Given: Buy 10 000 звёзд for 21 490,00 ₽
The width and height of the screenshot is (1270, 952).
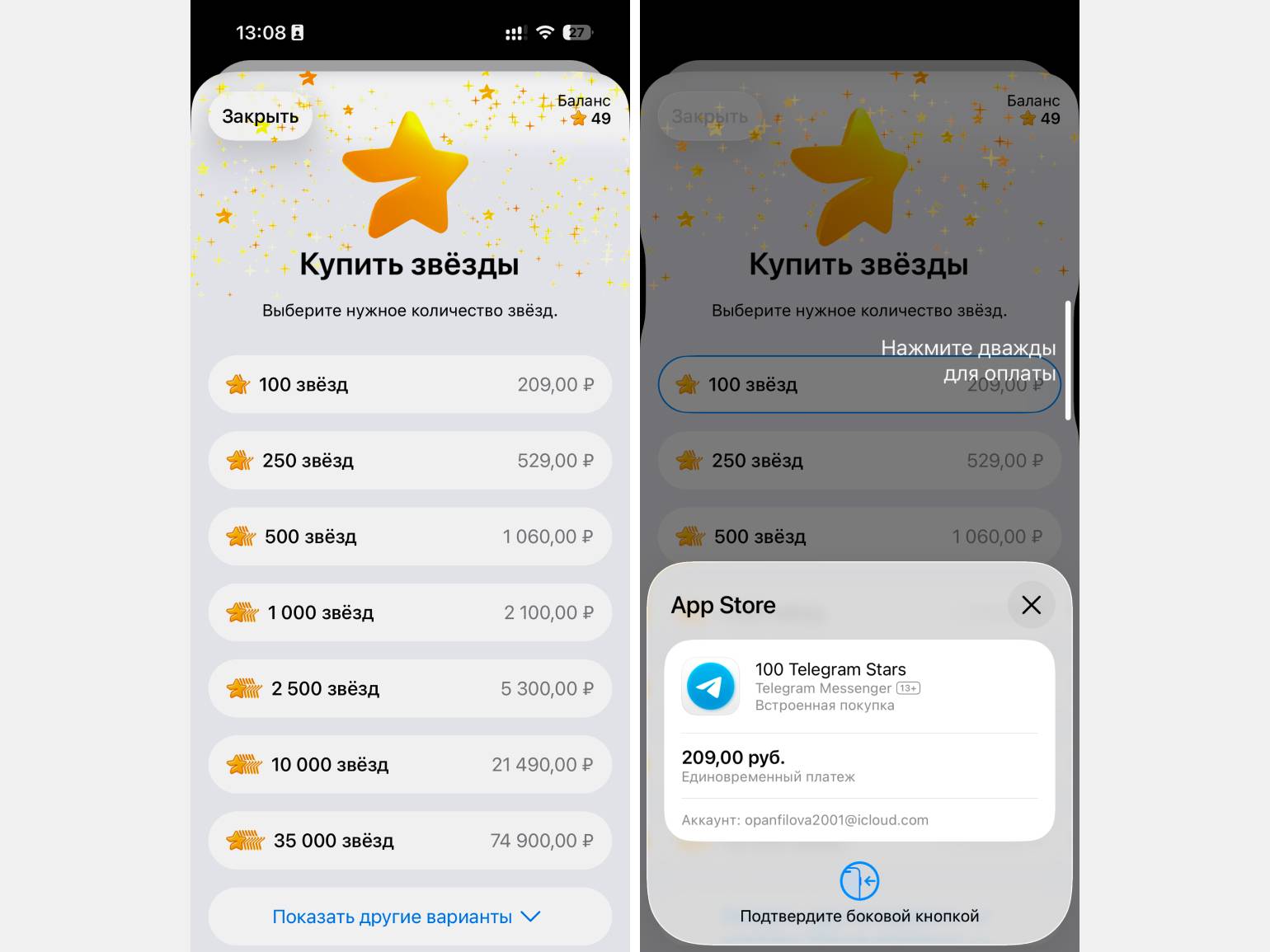Looking at the screenshot, I should pyautogui.click(x=410, y=765).
